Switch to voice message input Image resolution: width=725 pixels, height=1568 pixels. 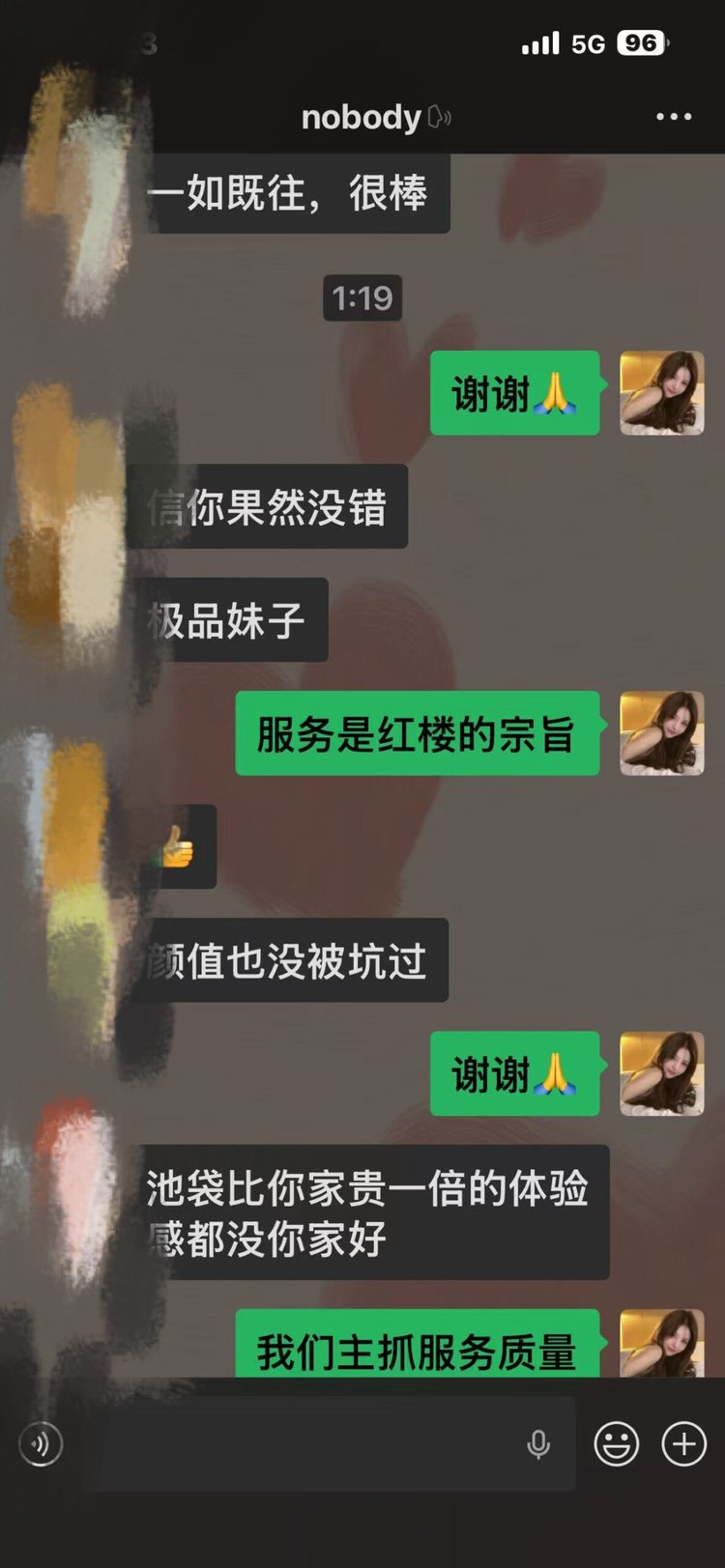click(41, 1444)
